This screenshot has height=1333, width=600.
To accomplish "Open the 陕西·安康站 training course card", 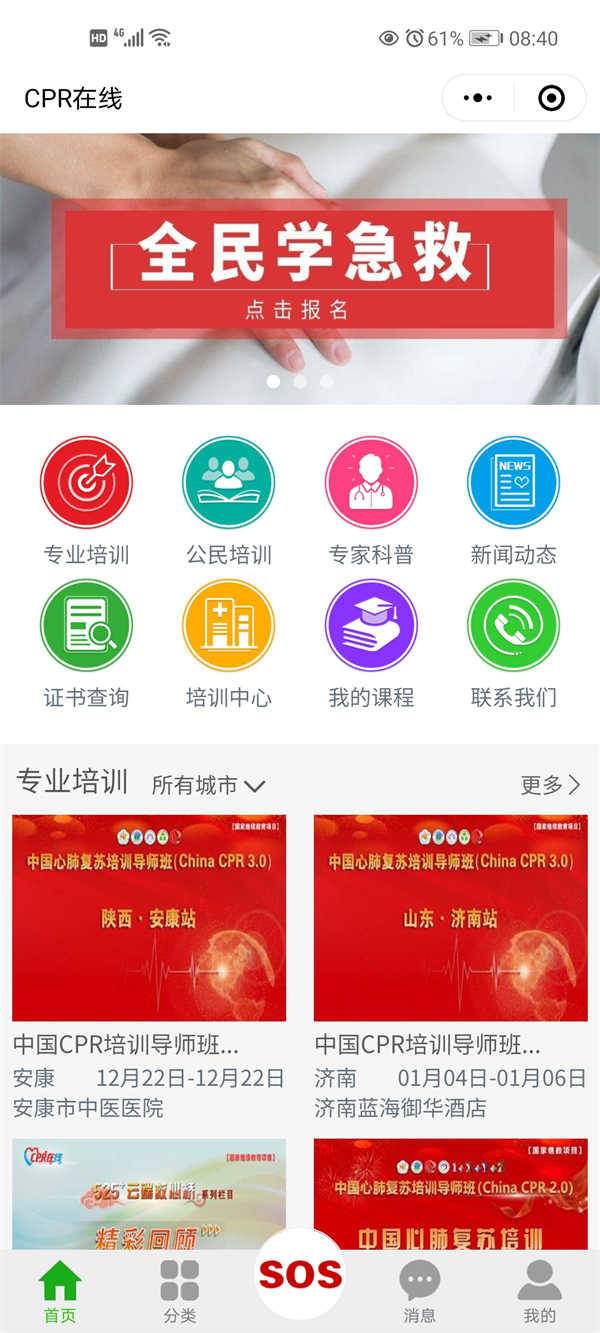I will (x=149, y=917).
